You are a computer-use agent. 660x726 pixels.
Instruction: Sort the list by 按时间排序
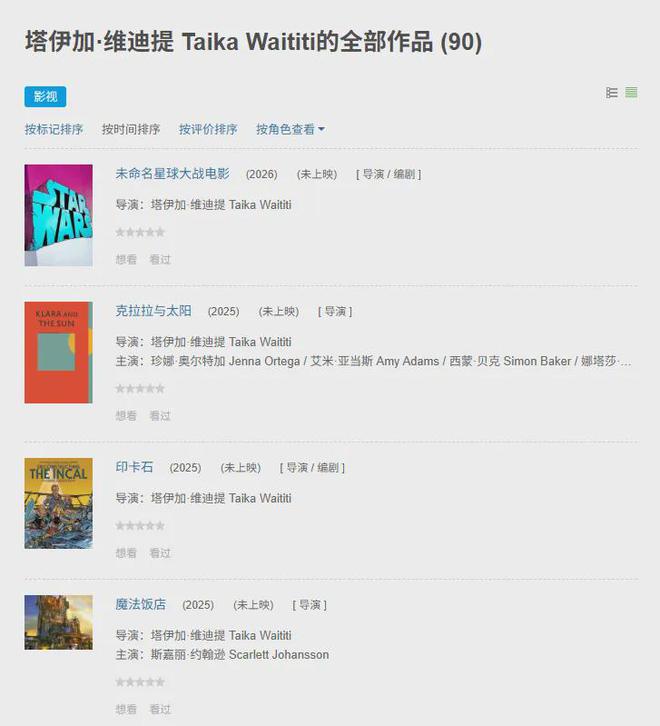tap(131, 129)
